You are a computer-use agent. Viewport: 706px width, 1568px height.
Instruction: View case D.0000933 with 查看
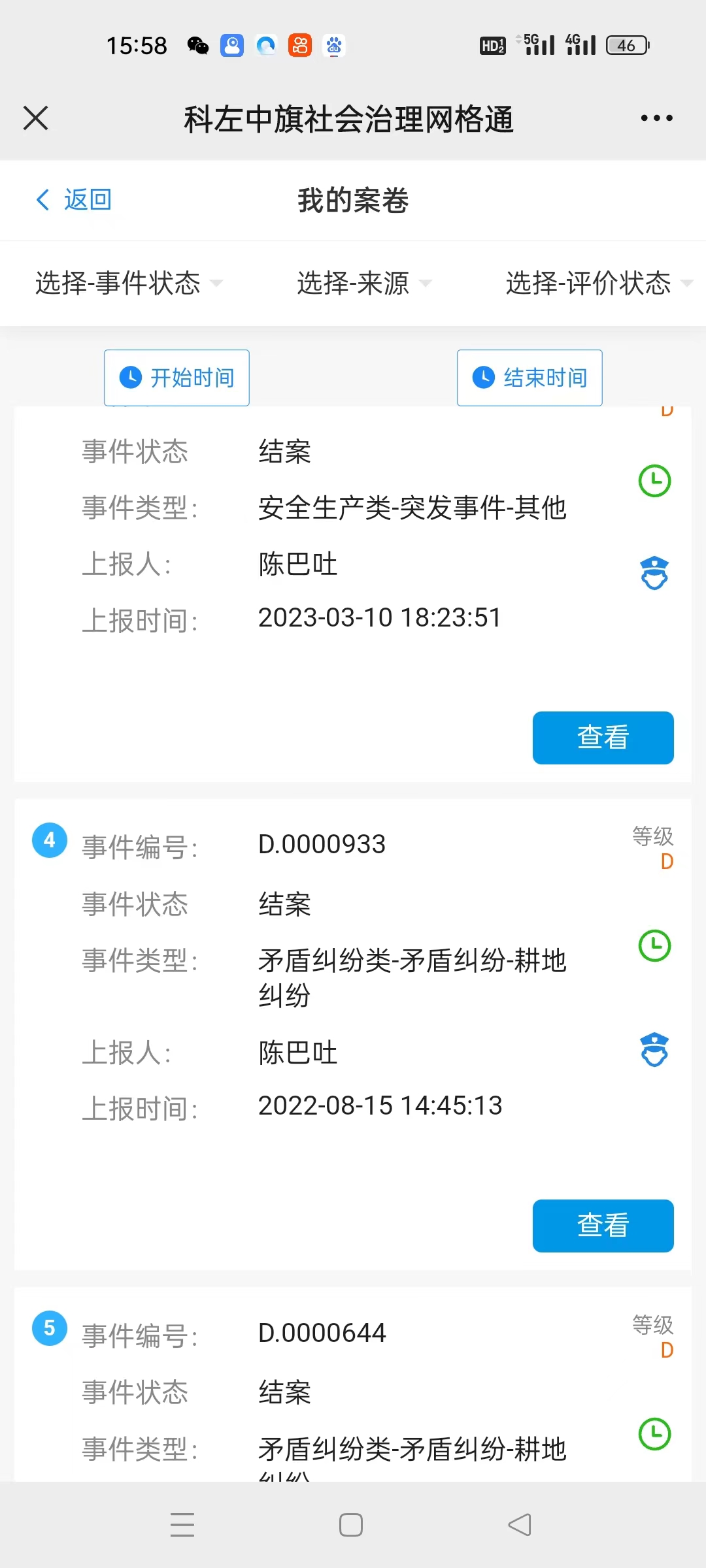pyautogui.click(x=603, y=1226)
